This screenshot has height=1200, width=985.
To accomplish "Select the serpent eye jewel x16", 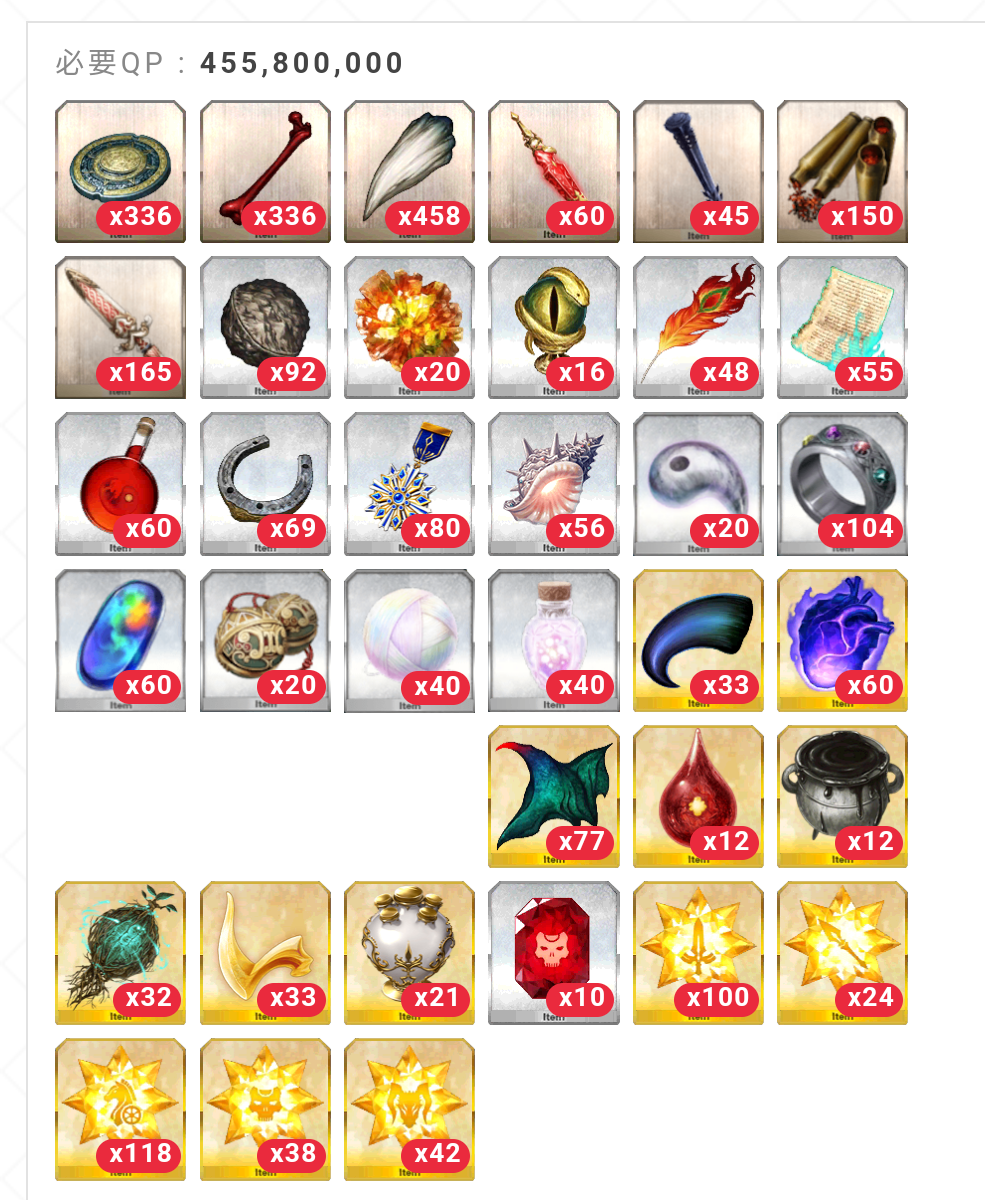I will [x=554, y=327].
